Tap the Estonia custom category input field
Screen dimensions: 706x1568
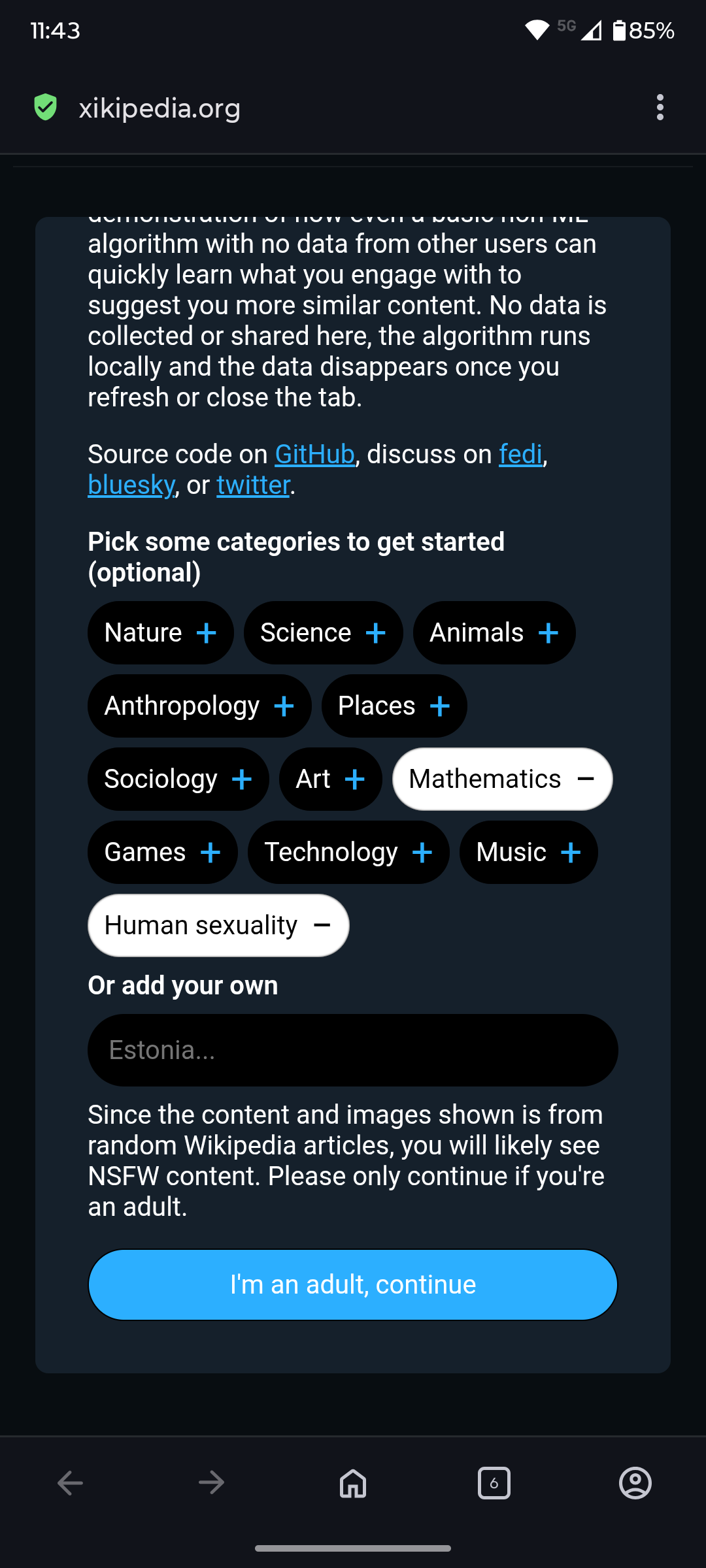[352, 1049]
